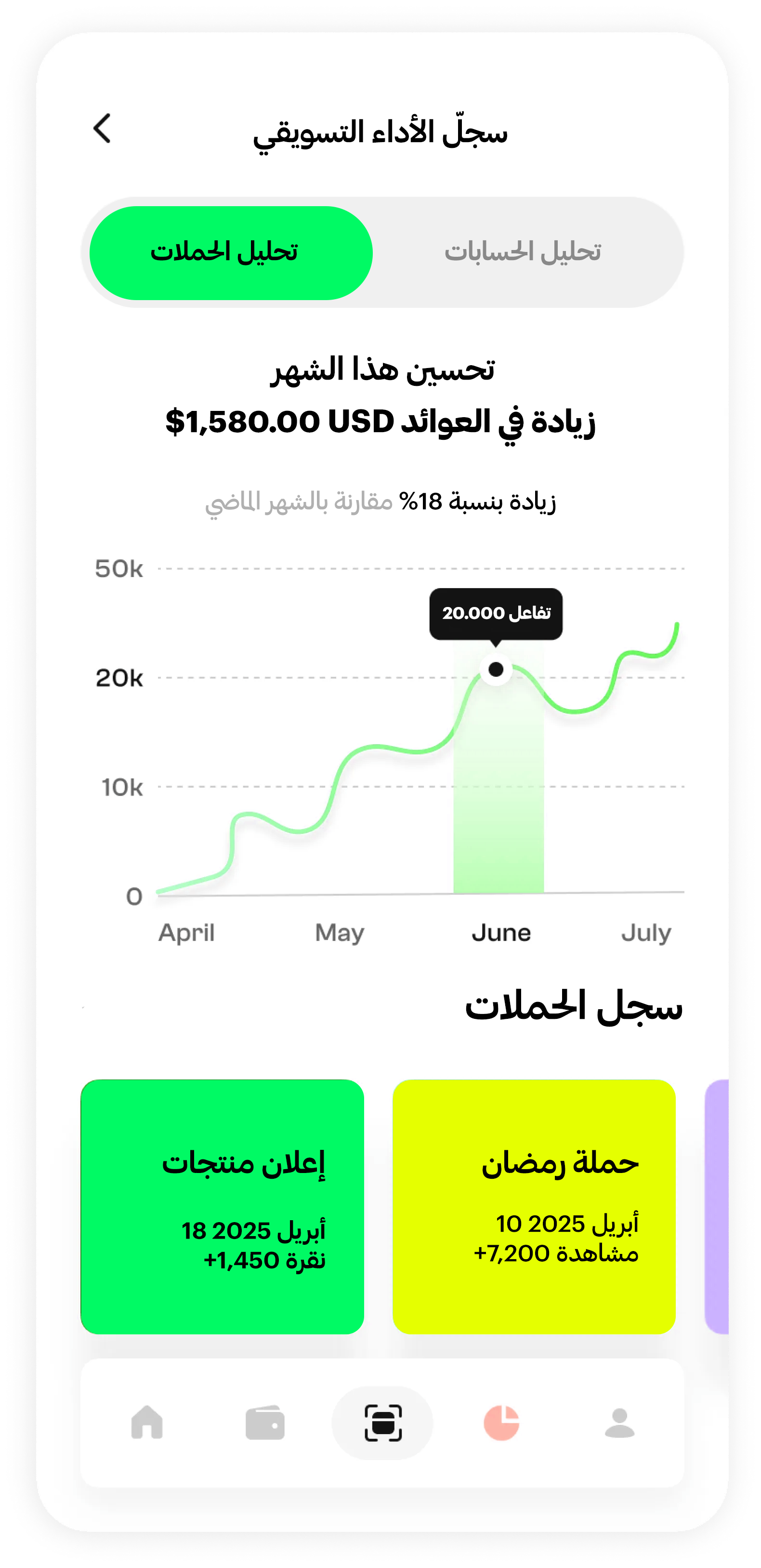
Task: Open the wallet tab in bottom bar
Action: pyautogui.click(x=265, y=1423)
